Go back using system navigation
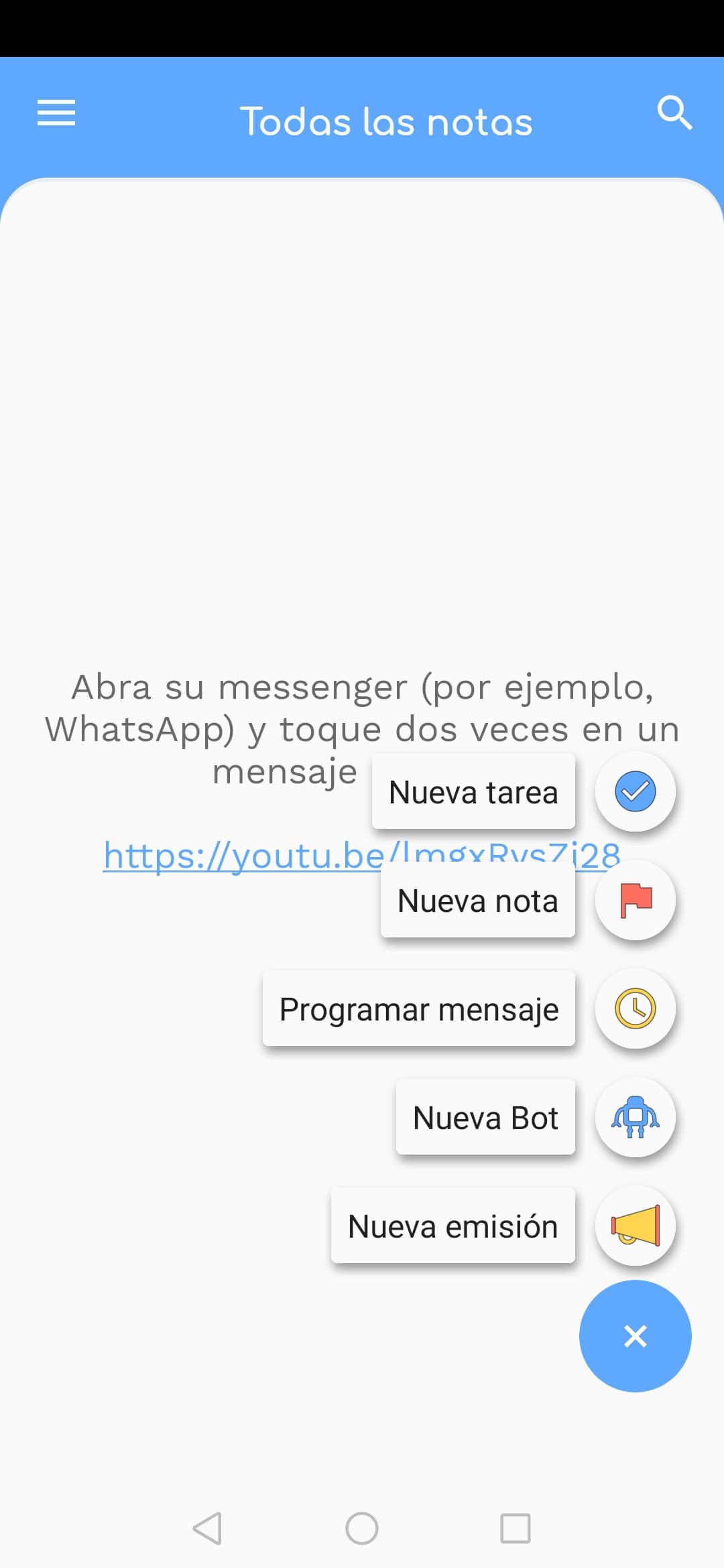This screenshot has width=724, height=1568. 207,1528
